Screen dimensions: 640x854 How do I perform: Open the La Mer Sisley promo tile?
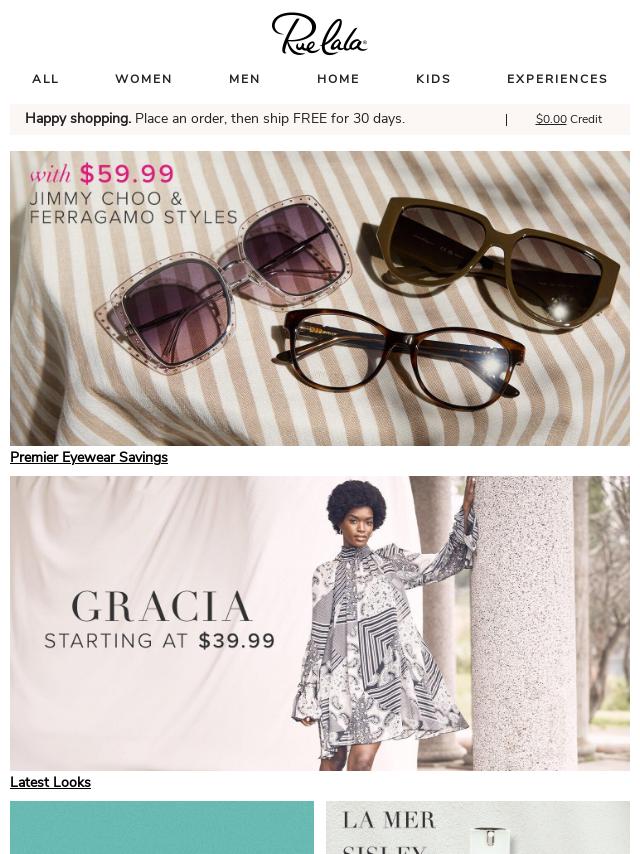[x=477, y=828]
